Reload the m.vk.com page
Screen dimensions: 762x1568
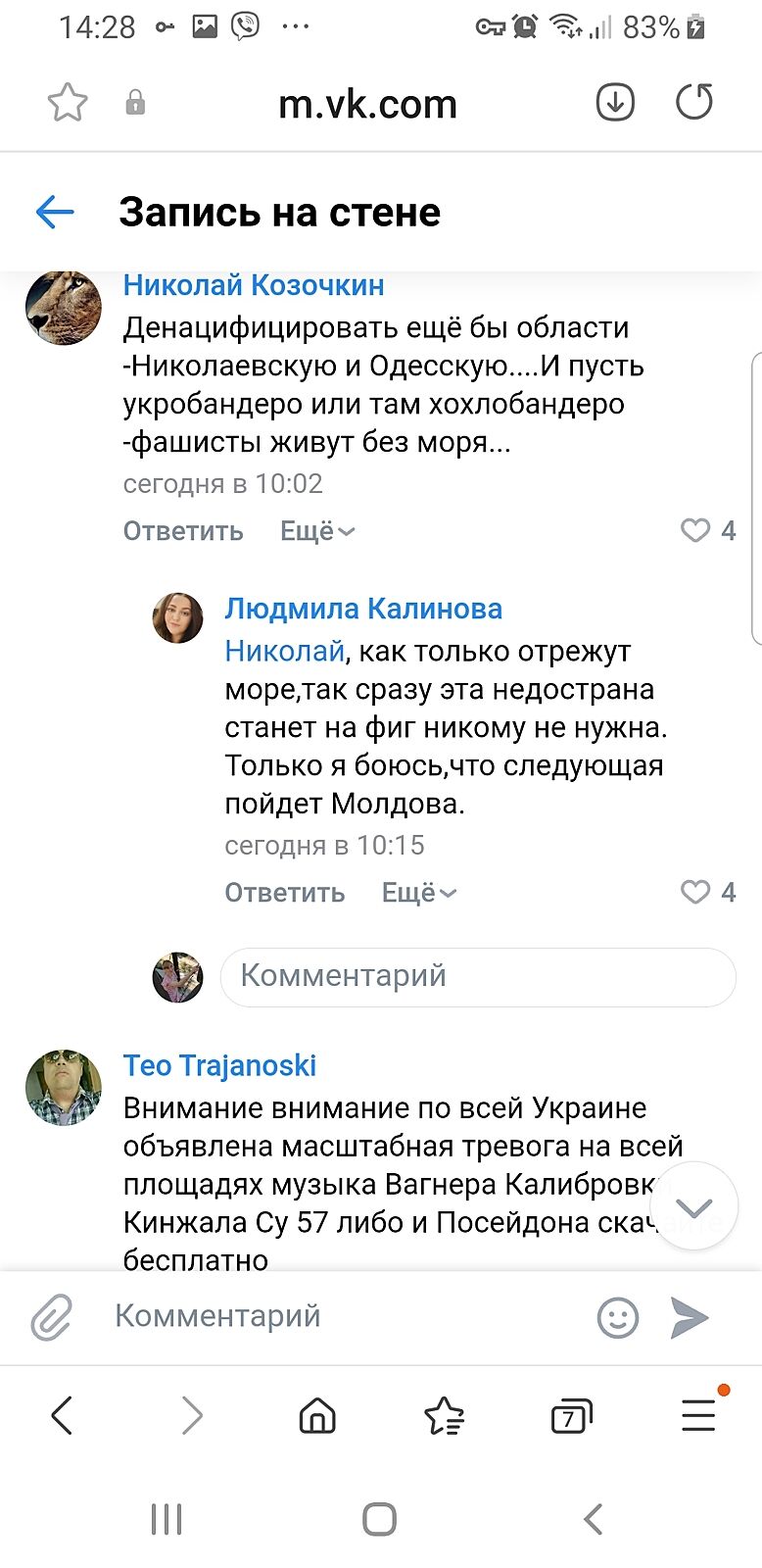point(694,103)
